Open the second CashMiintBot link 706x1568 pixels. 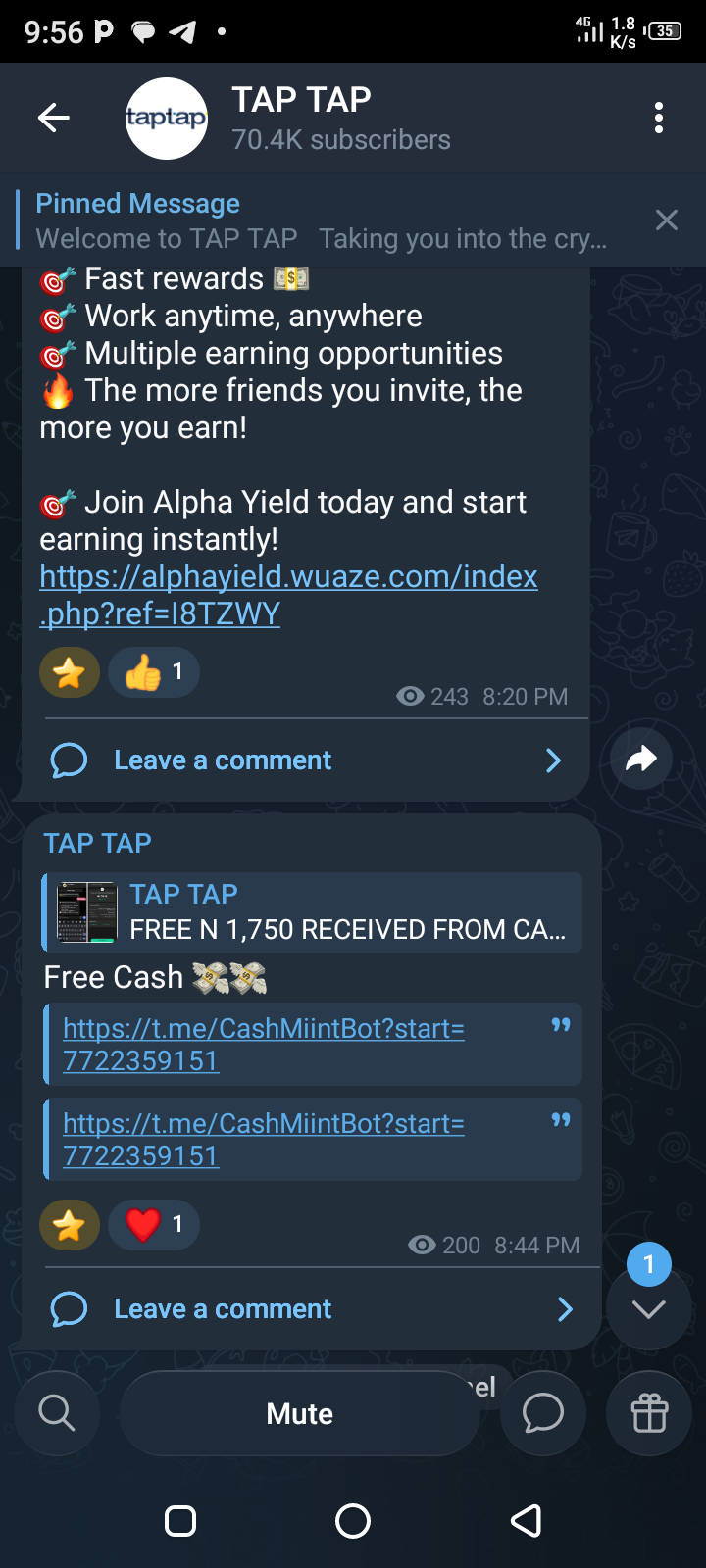click(x=263, y=1140)
